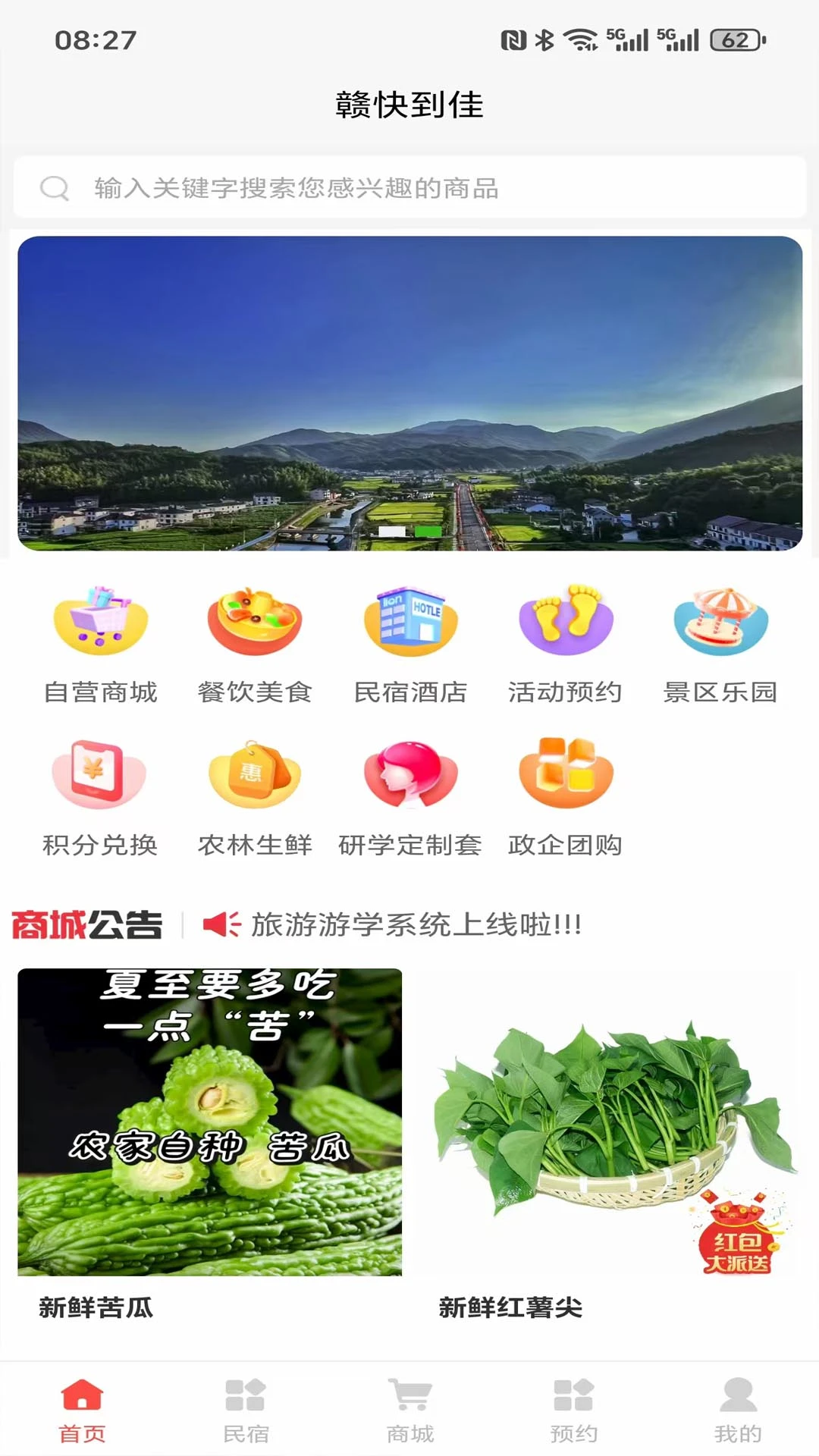The height and width of the screenshot is (1456, 819).
Task: Select the 首页 tab
Action: point(82,1410)
